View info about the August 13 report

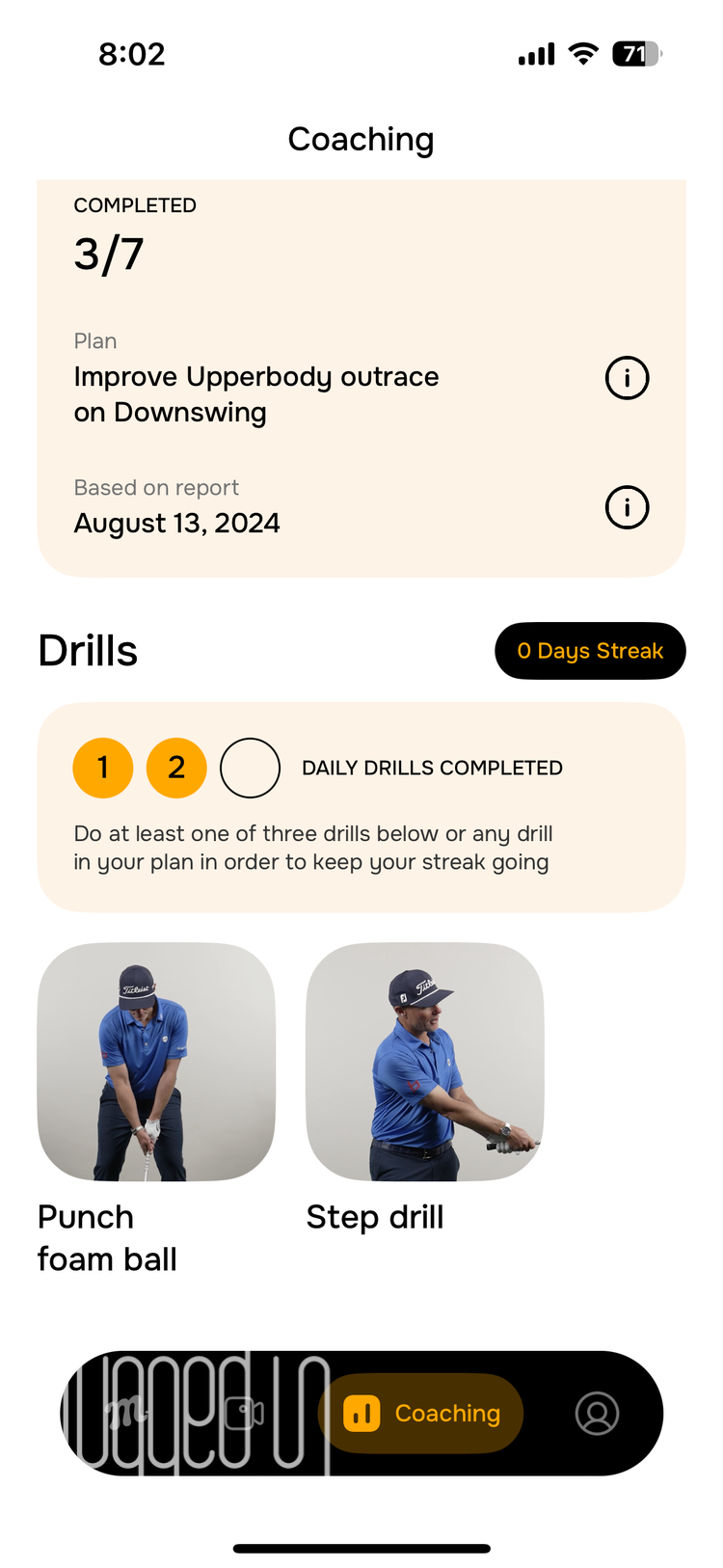627,507
